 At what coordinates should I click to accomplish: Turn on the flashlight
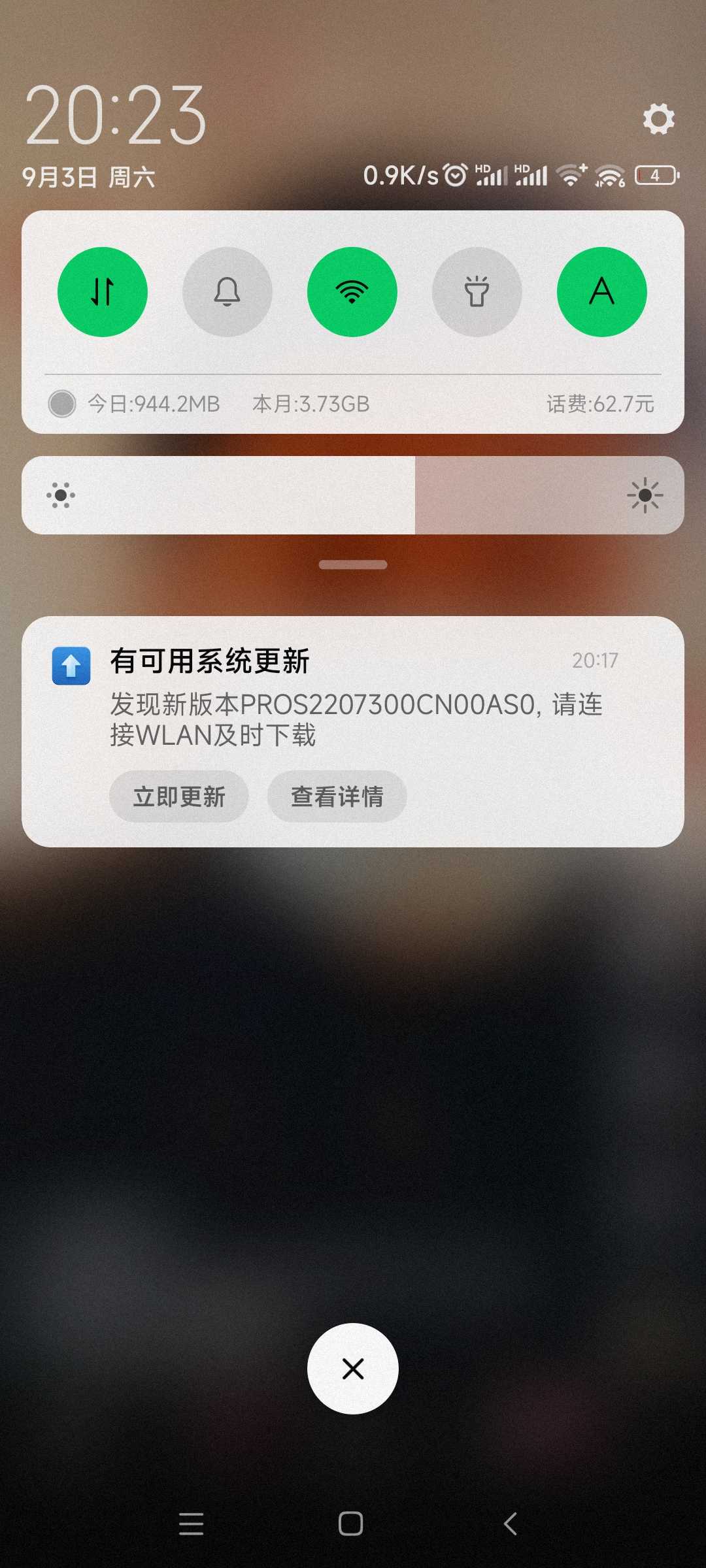477,292
